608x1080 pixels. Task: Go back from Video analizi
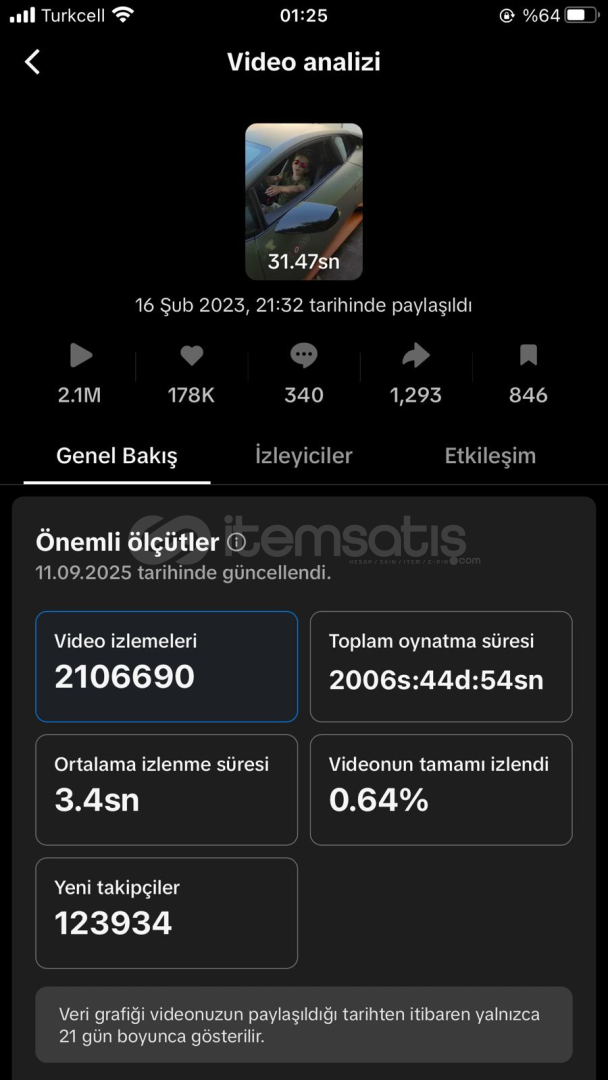[32, 62]
